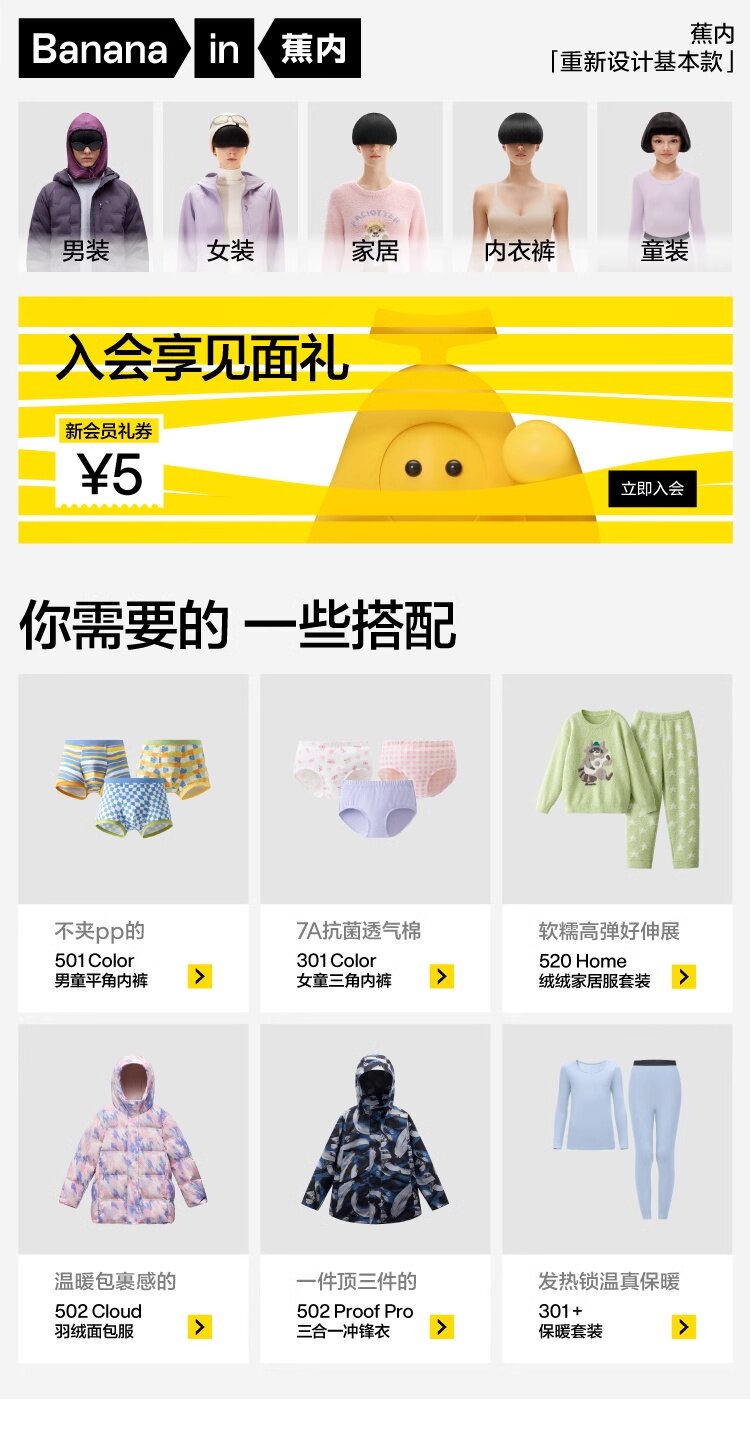View 520 Home 绒绒家居服套装

[617, 843]
